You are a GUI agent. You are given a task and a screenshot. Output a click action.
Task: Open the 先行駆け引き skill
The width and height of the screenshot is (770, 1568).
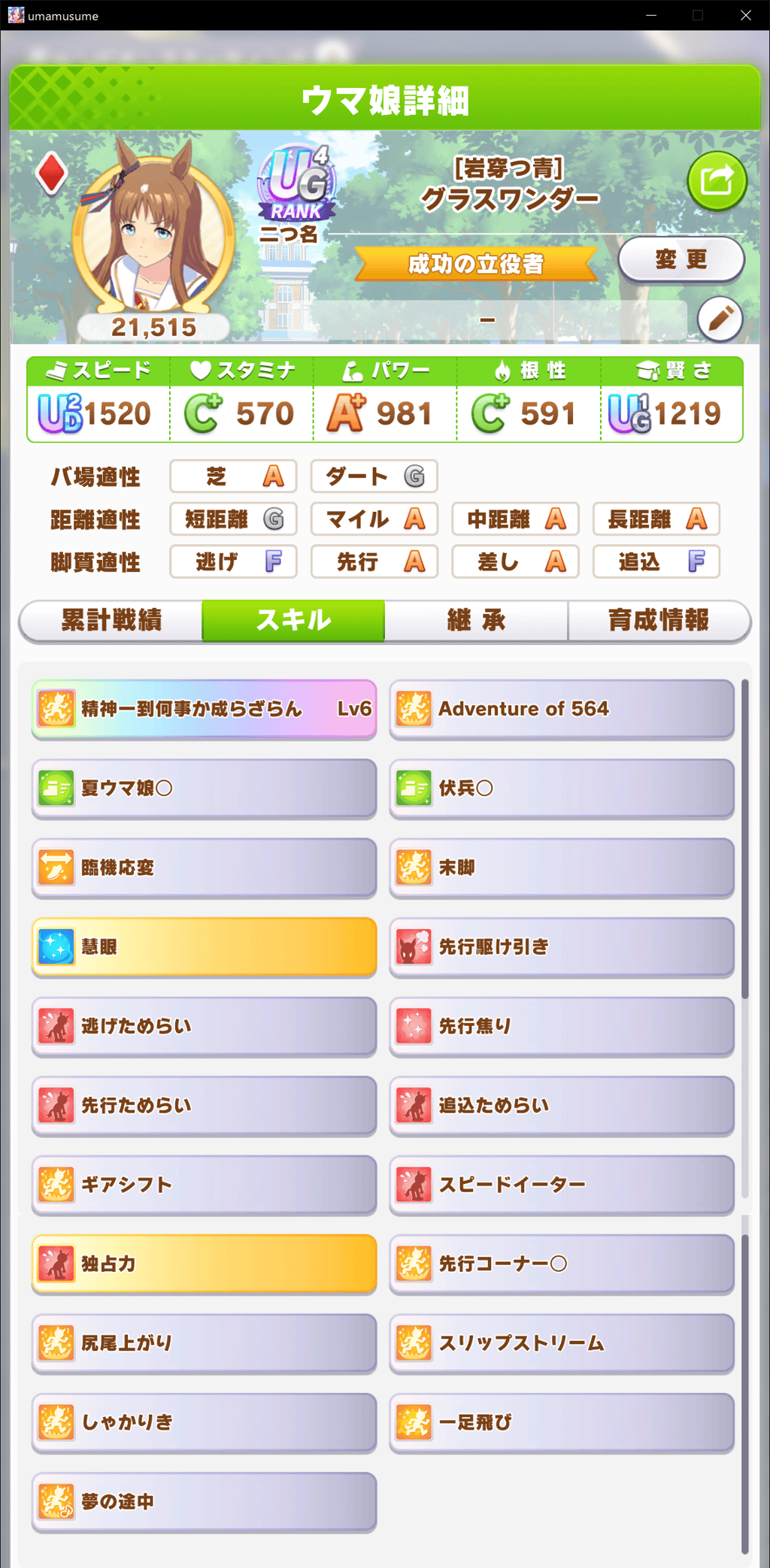561,947
